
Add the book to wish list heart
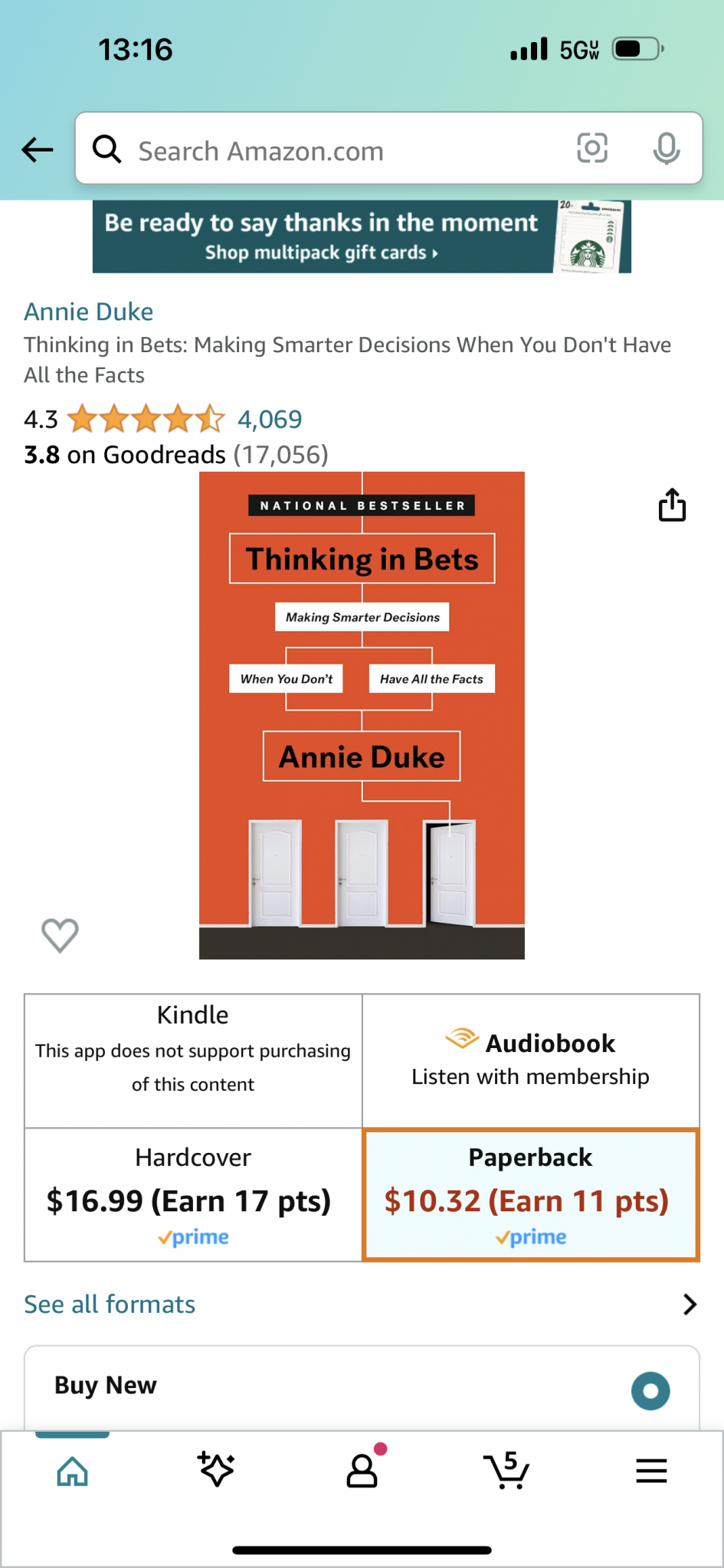point(60,935)
